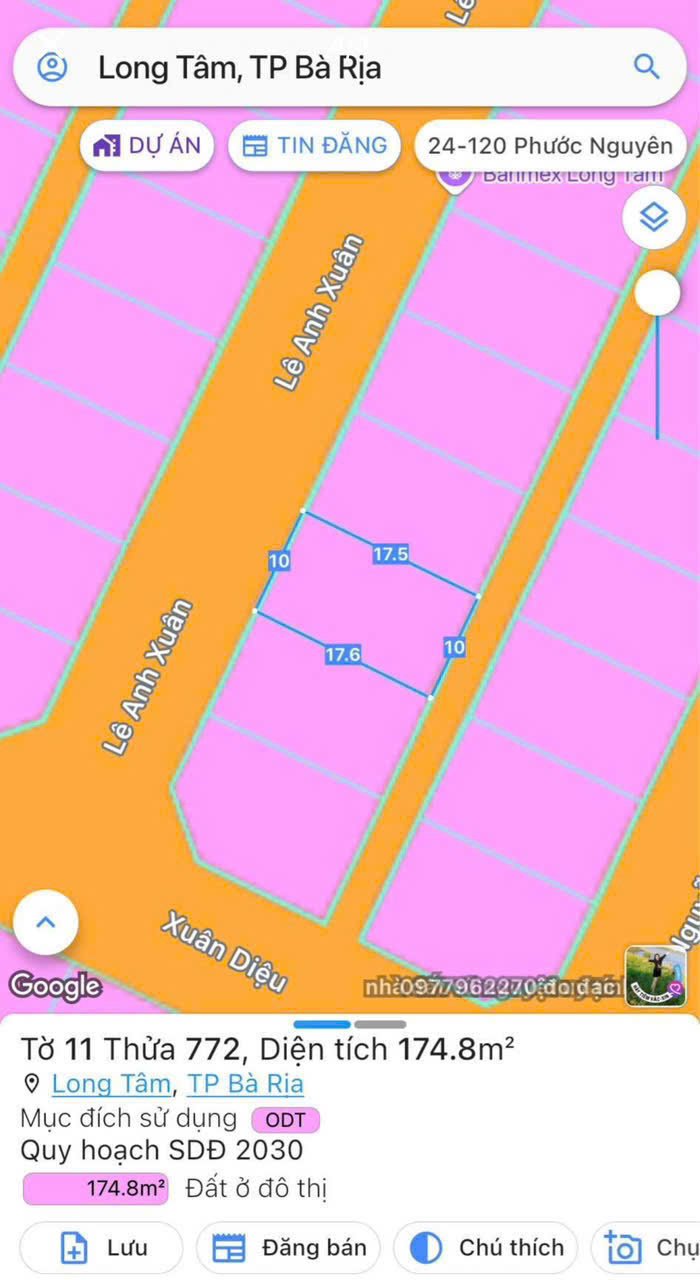
Task: Expand the panel with up arrow button
Action: tap(45, 922)
